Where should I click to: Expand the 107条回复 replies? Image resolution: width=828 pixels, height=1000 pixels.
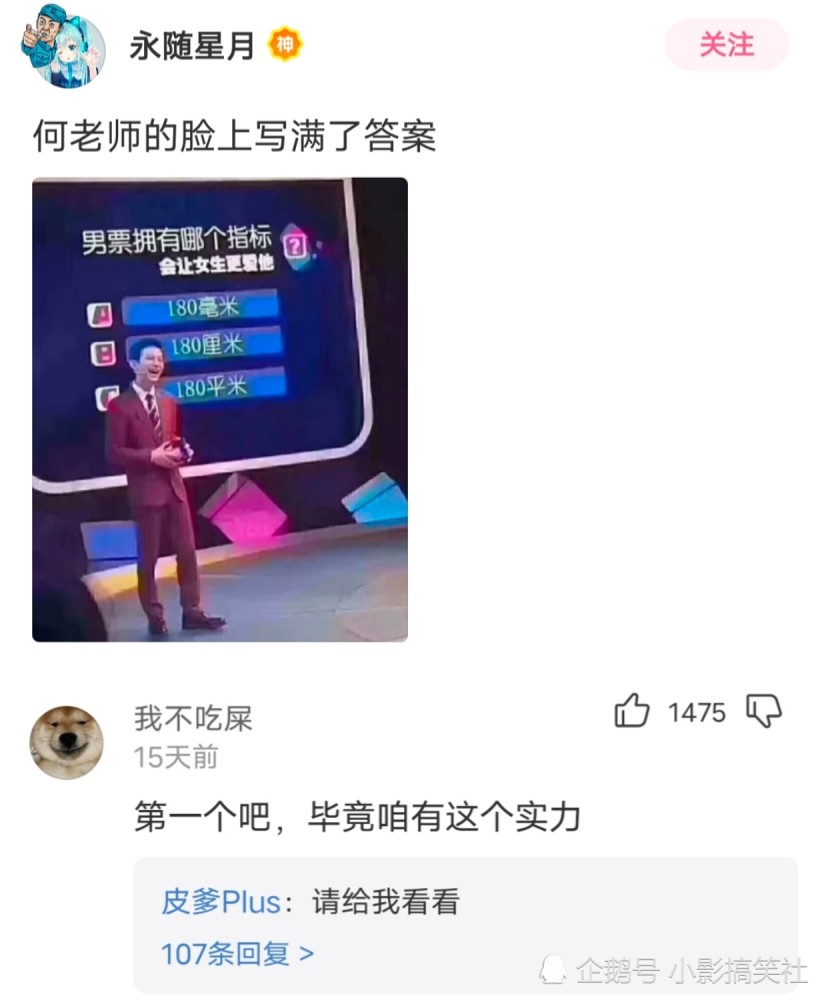tap(237, 953)
